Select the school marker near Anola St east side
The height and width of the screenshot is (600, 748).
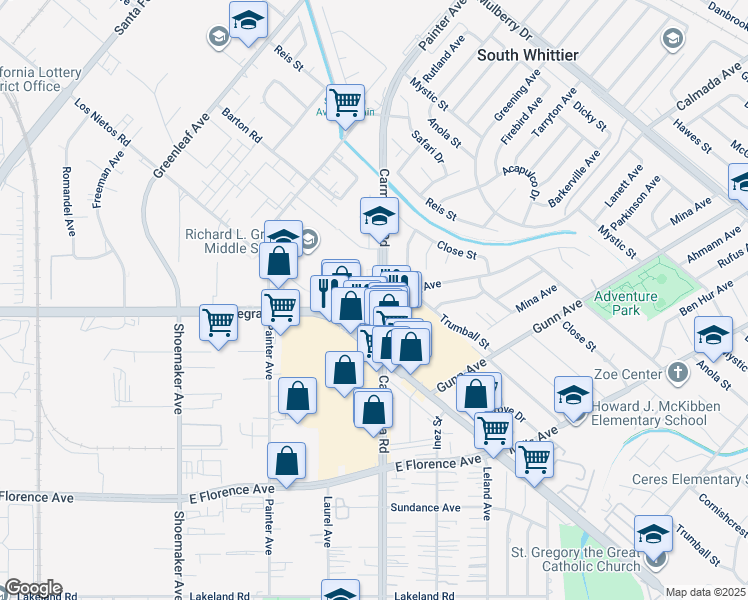click(714, 338)
